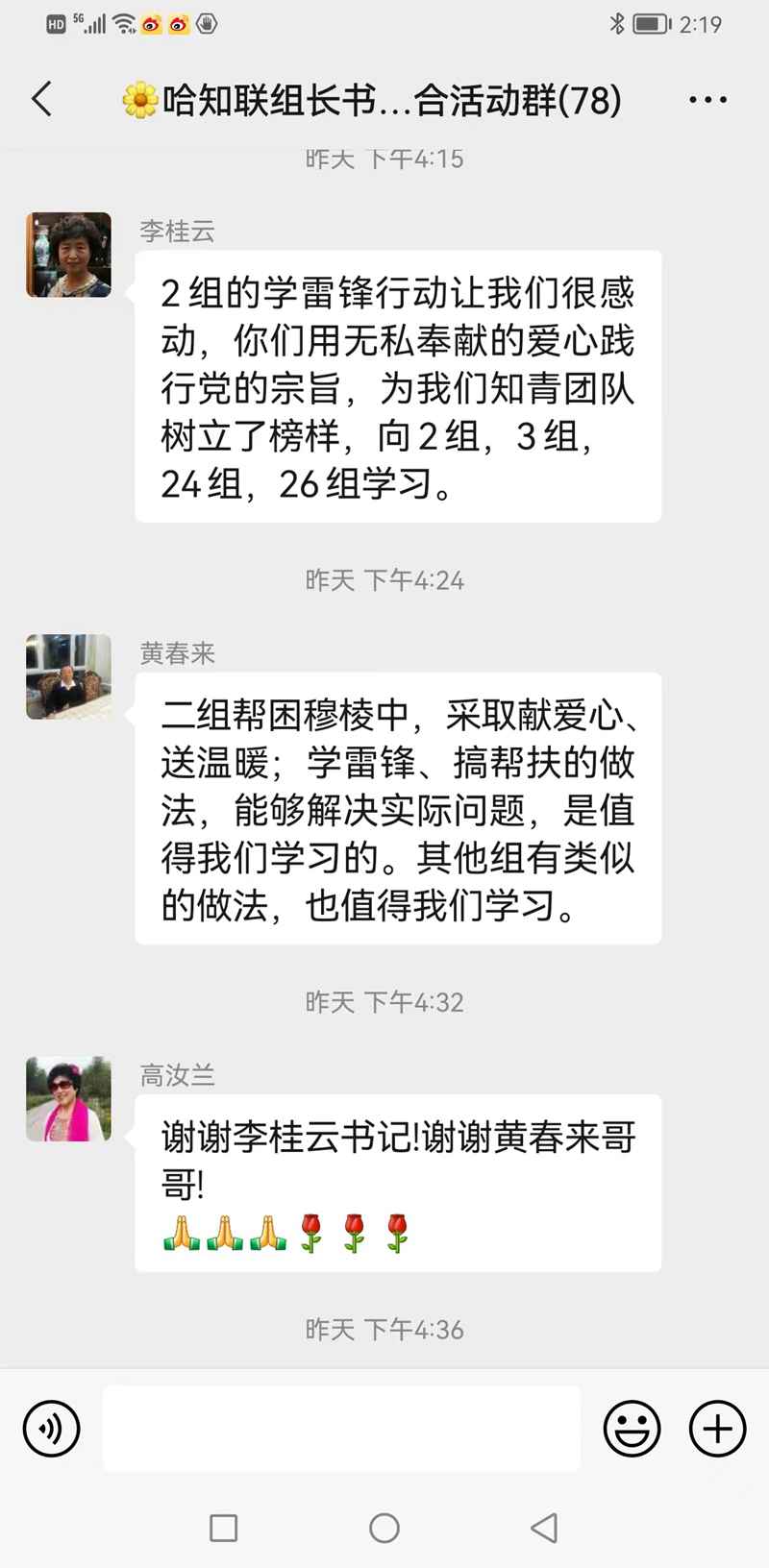
Task: Tap the system home button
Action: [x=384, y=1528]
